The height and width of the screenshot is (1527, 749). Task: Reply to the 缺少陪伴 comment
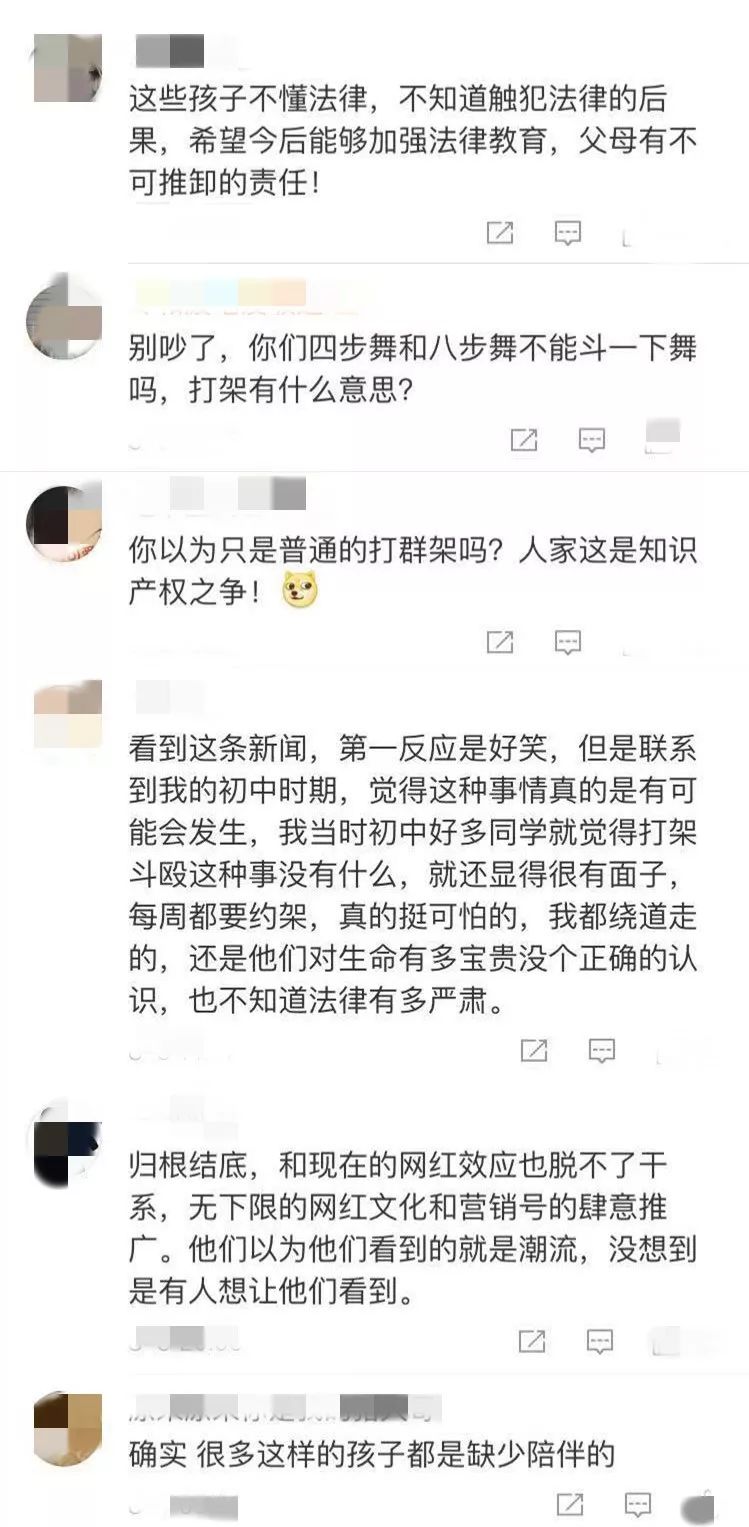[x=637, y=1503]
